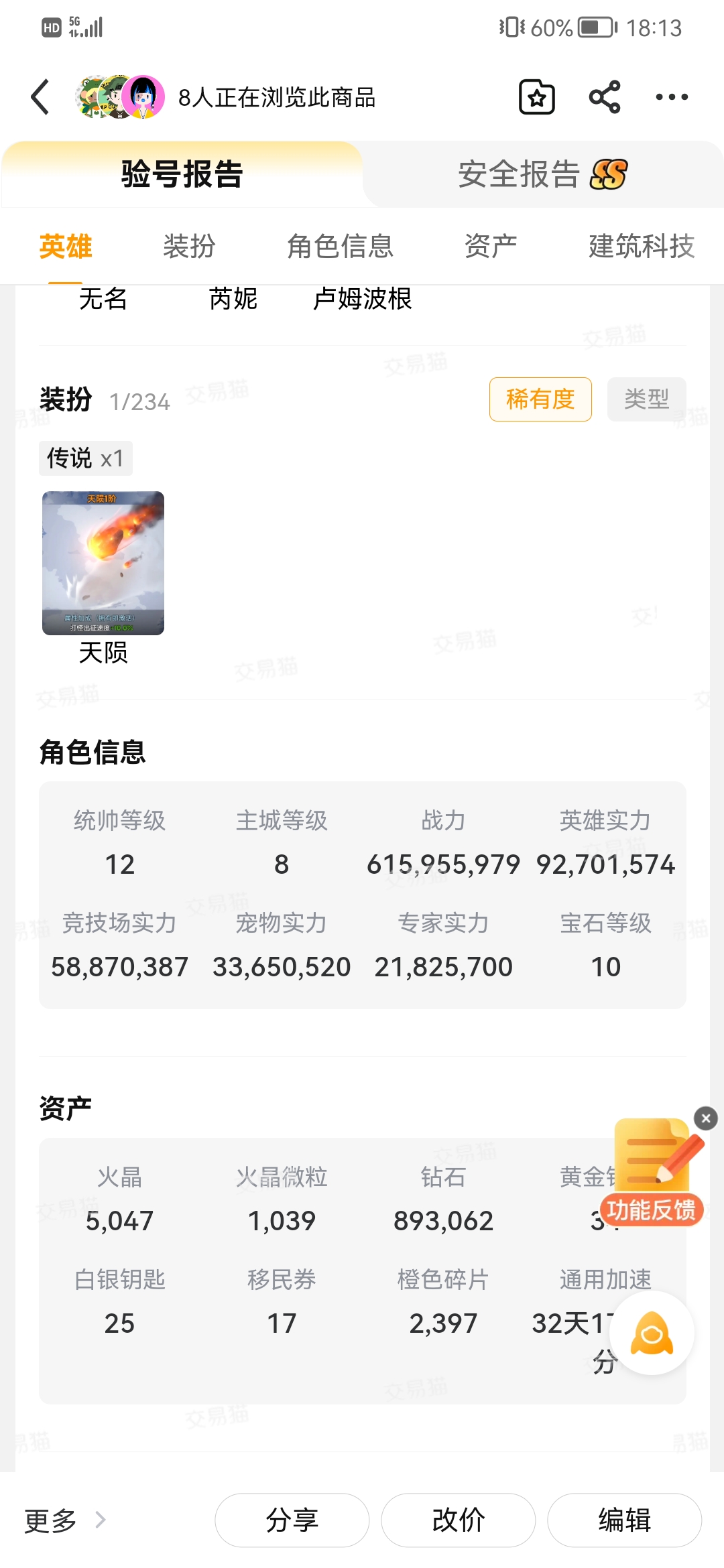The height and width of the screenshot is (1568, 724).
Task: Sort skins by 类型
Action: [x=646, y=399]
